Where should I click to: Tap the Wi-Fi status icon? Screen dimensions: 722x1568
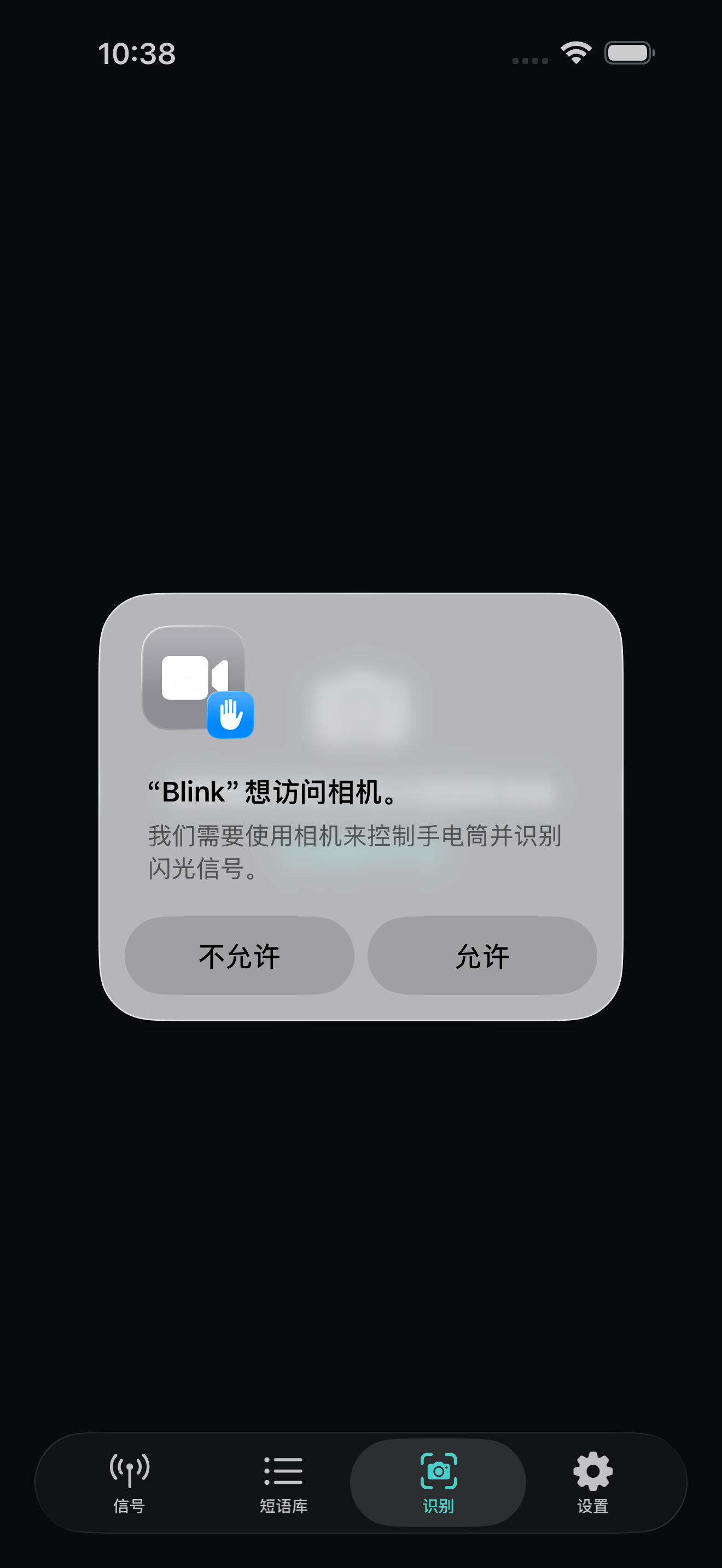pyautogui.click(x=577, y=53)
